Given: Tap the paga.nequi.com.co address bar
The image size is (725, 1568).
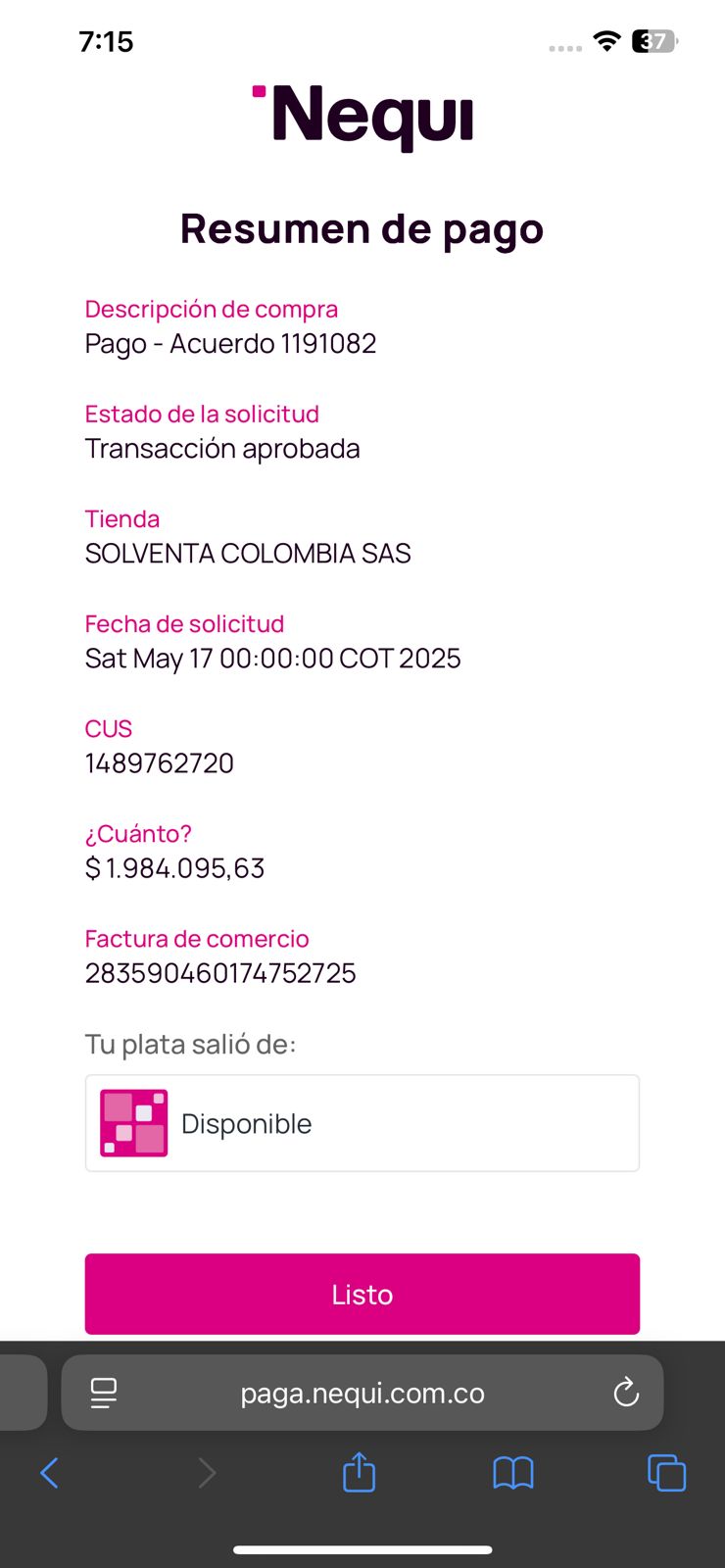Looking at the screenshot, I should [x=362, y=1393].
